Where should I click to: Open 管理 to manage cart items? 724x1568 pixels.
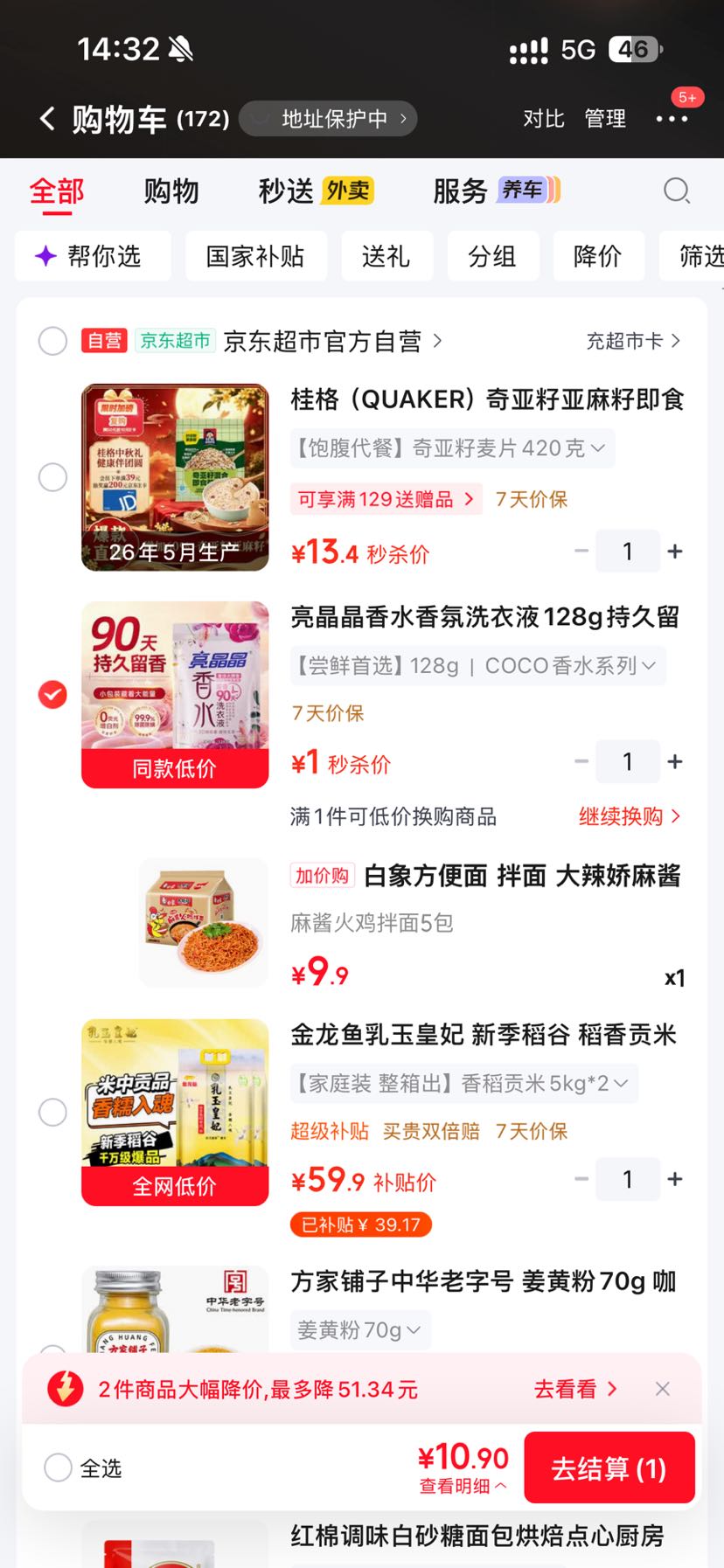(x=605, y=118)
